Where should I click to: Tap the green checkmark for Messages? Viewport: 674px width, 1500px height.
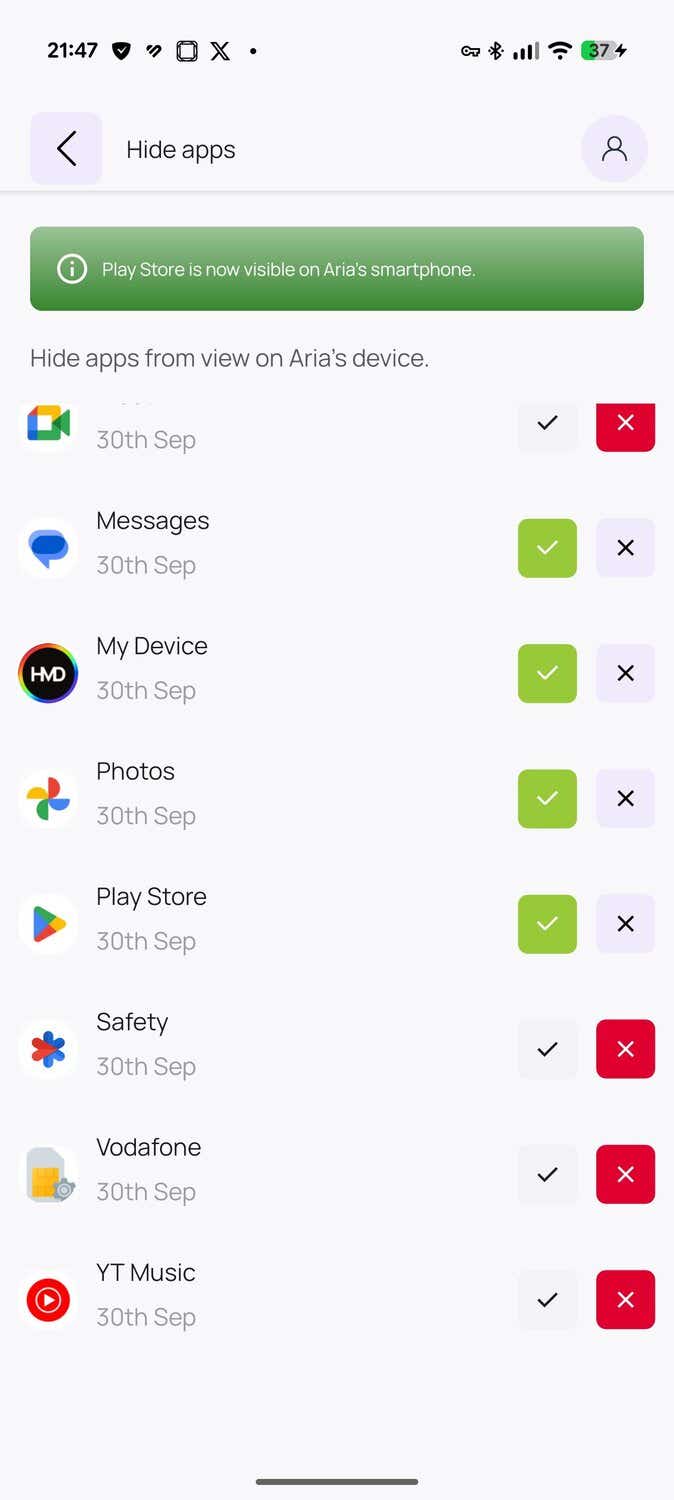tap(547, 548)
